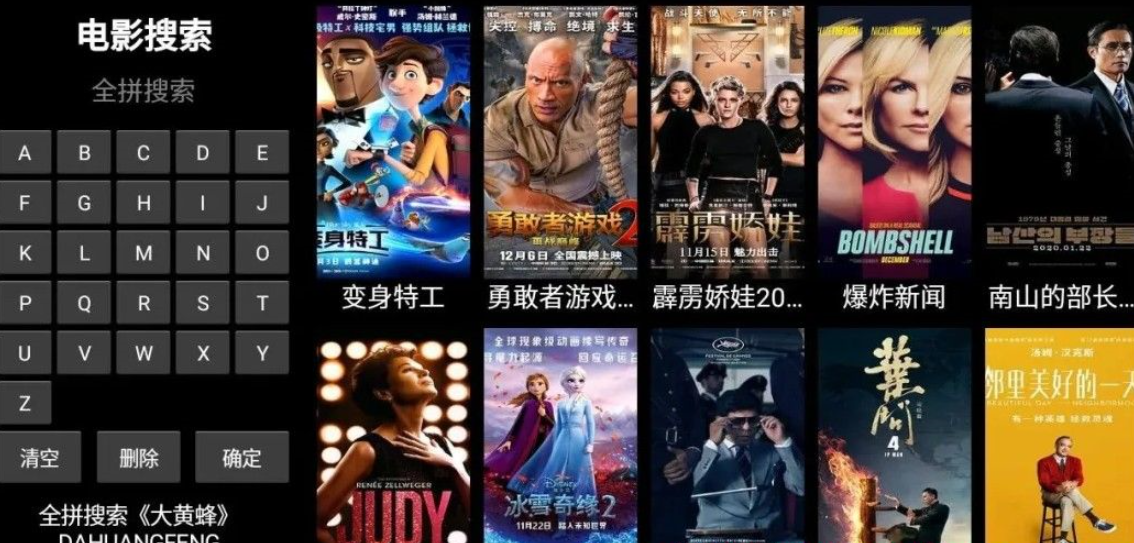Tap the letter Z key
This screenshot has height=543, width=1134.
click(25, 403)
